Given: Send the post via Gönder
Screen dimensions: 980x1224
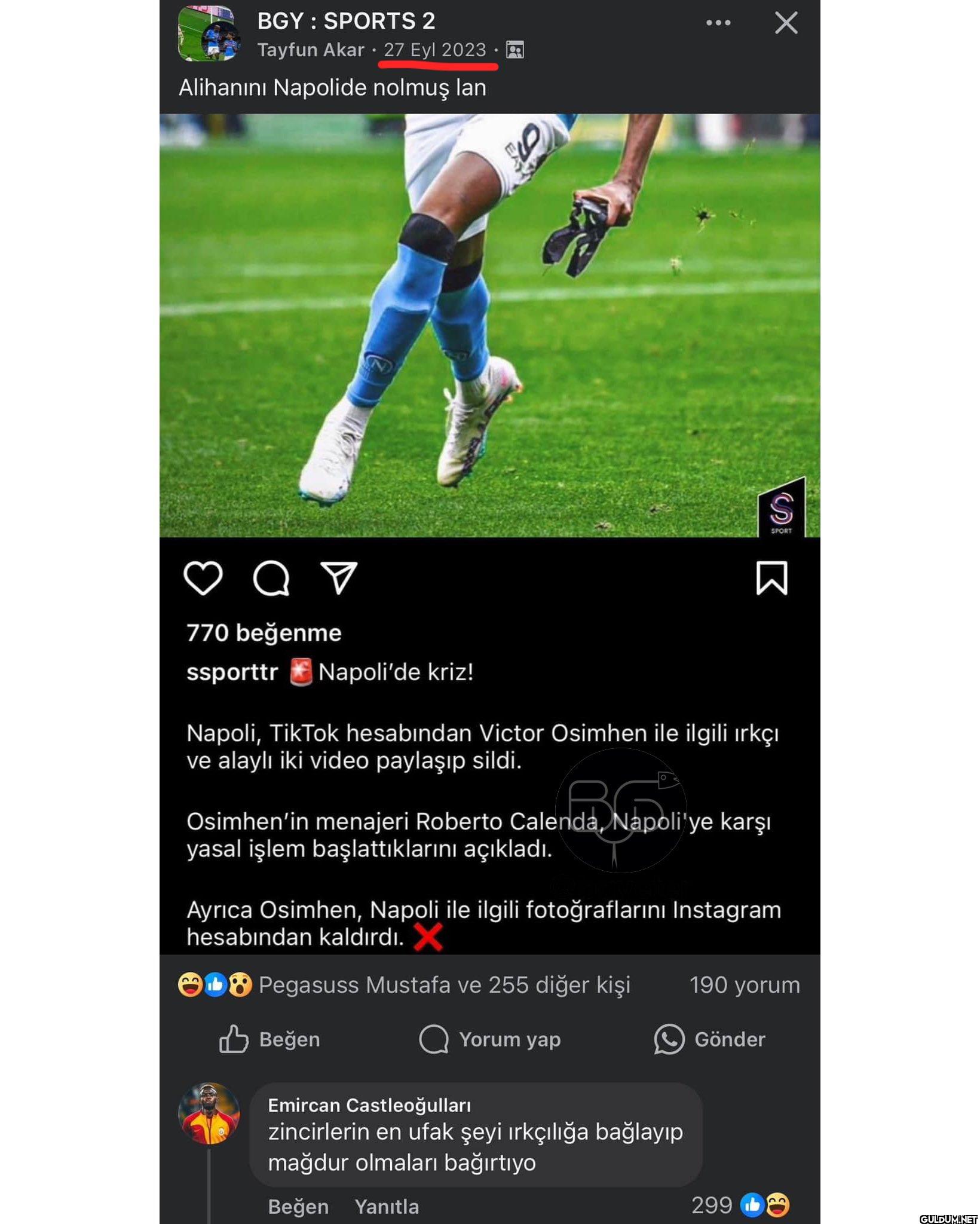Looking at the screenshot, I should coord(710,1039).
